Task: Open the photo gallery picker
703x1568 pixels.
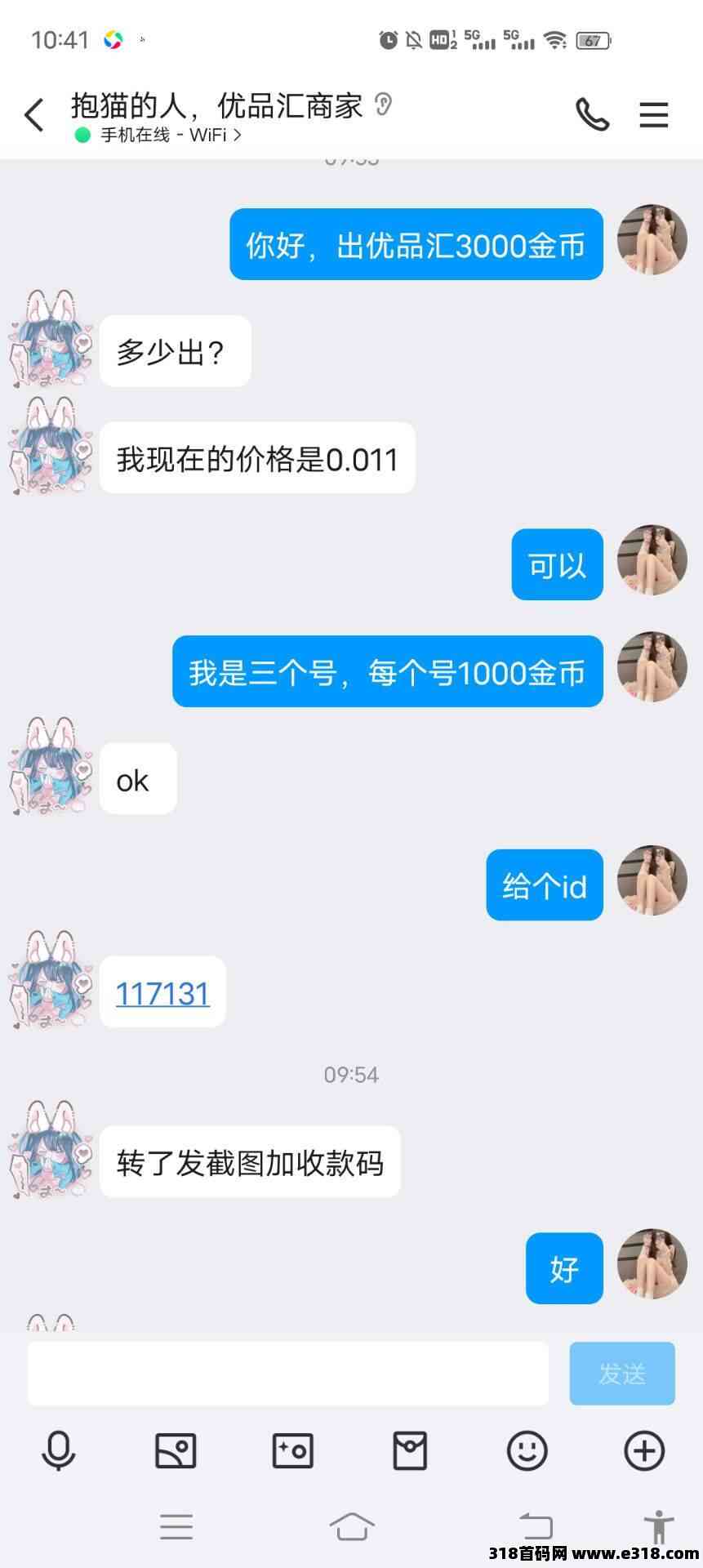Action: tap(176, 1451)
